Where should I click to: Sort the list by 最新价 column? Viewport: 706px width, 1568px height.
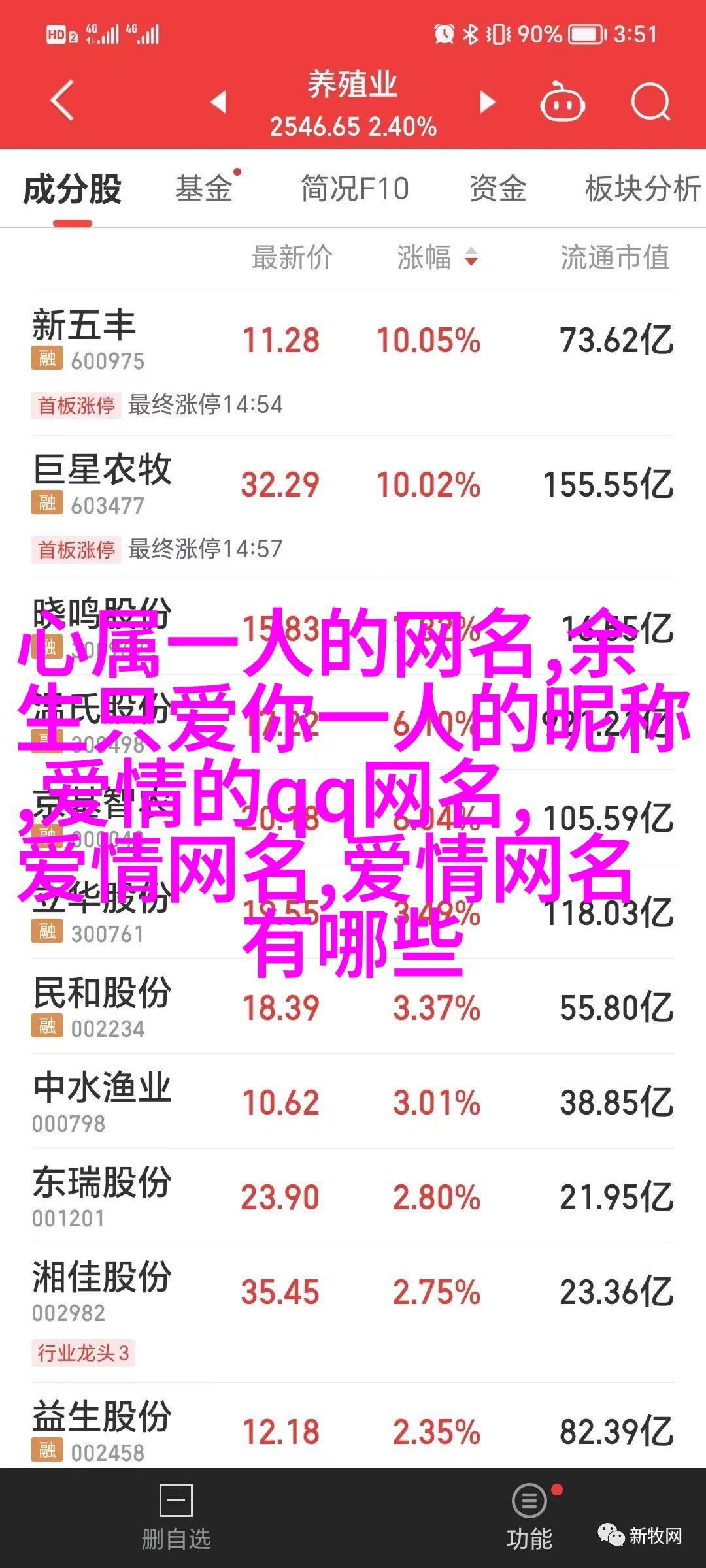click(292, 257)
